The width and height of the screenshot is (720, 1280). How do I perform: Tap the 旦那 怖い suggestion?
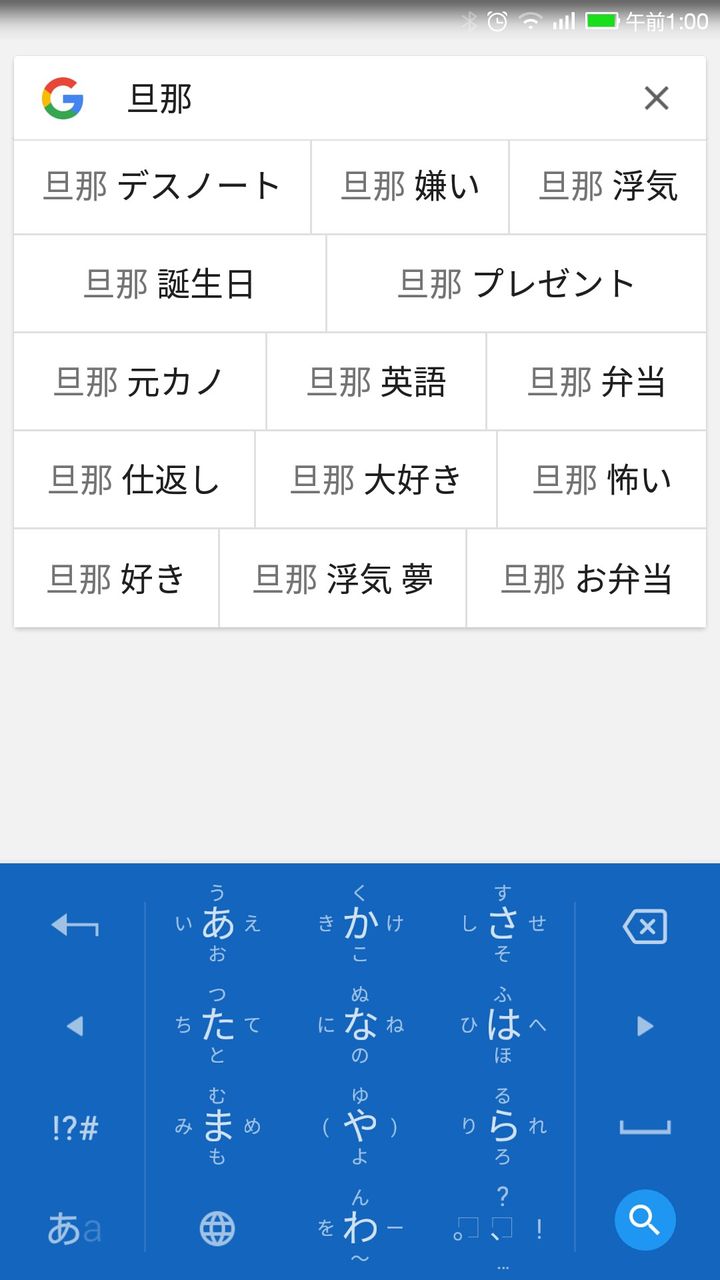click(x=602, y=480)
